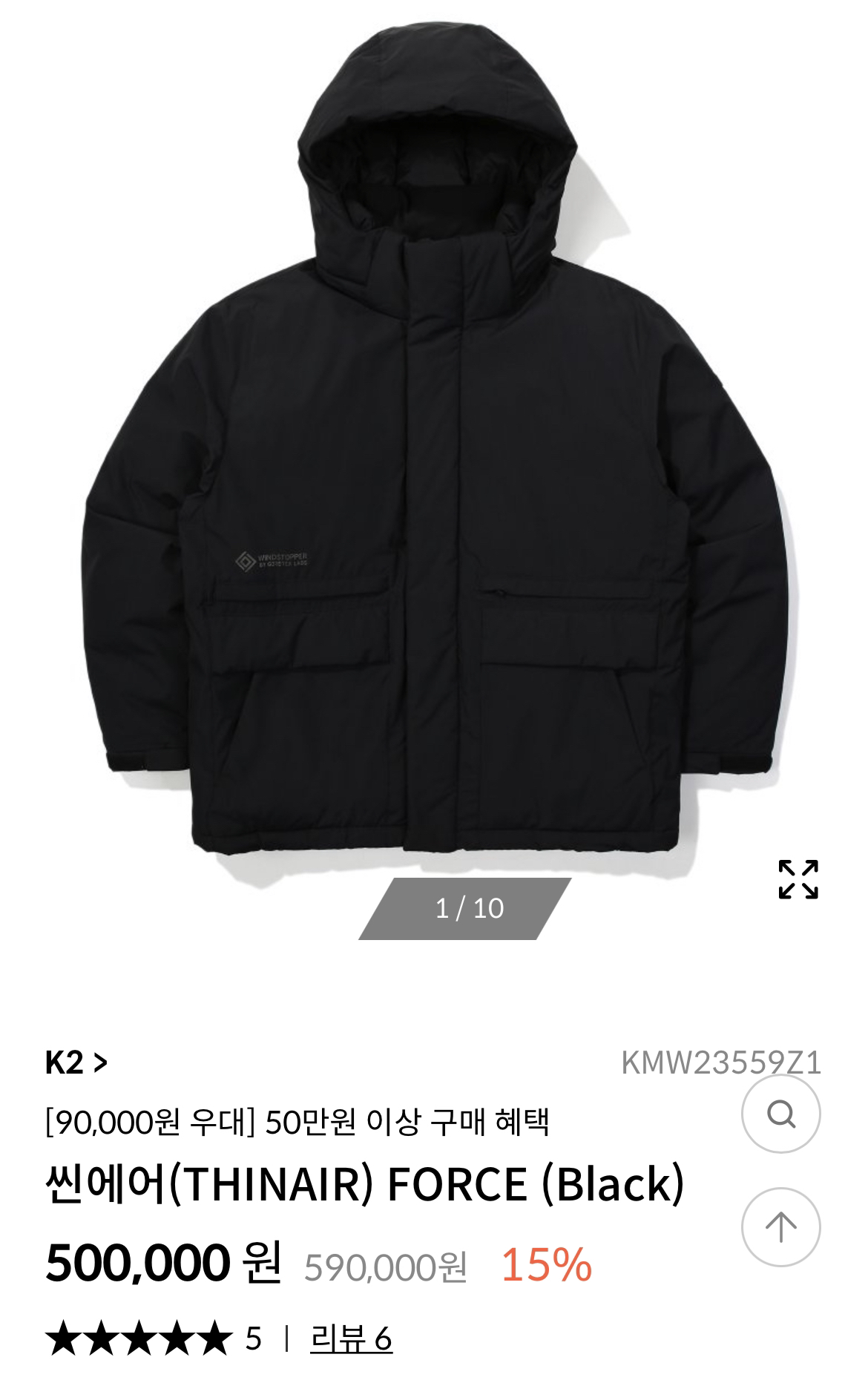The image size is (868, 1383).
Task: Jump back to top with the arrow button
Action: 780,1227
